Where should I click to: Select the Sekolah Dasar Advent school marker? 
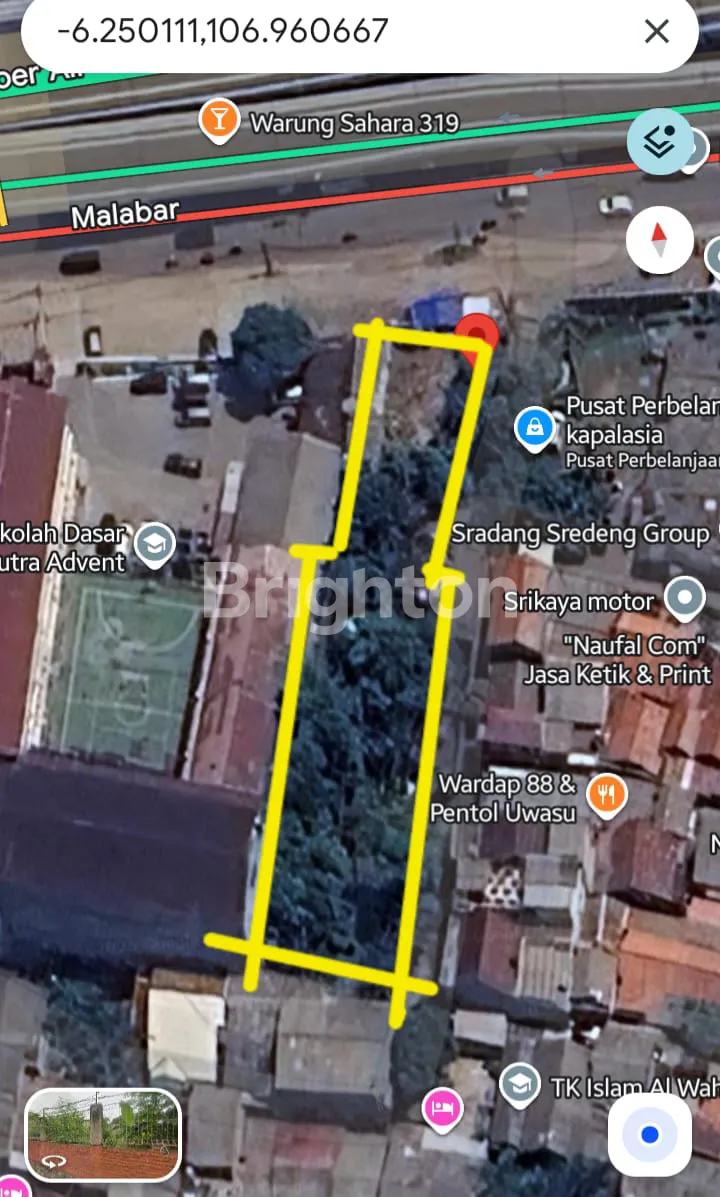pos(154,545)
